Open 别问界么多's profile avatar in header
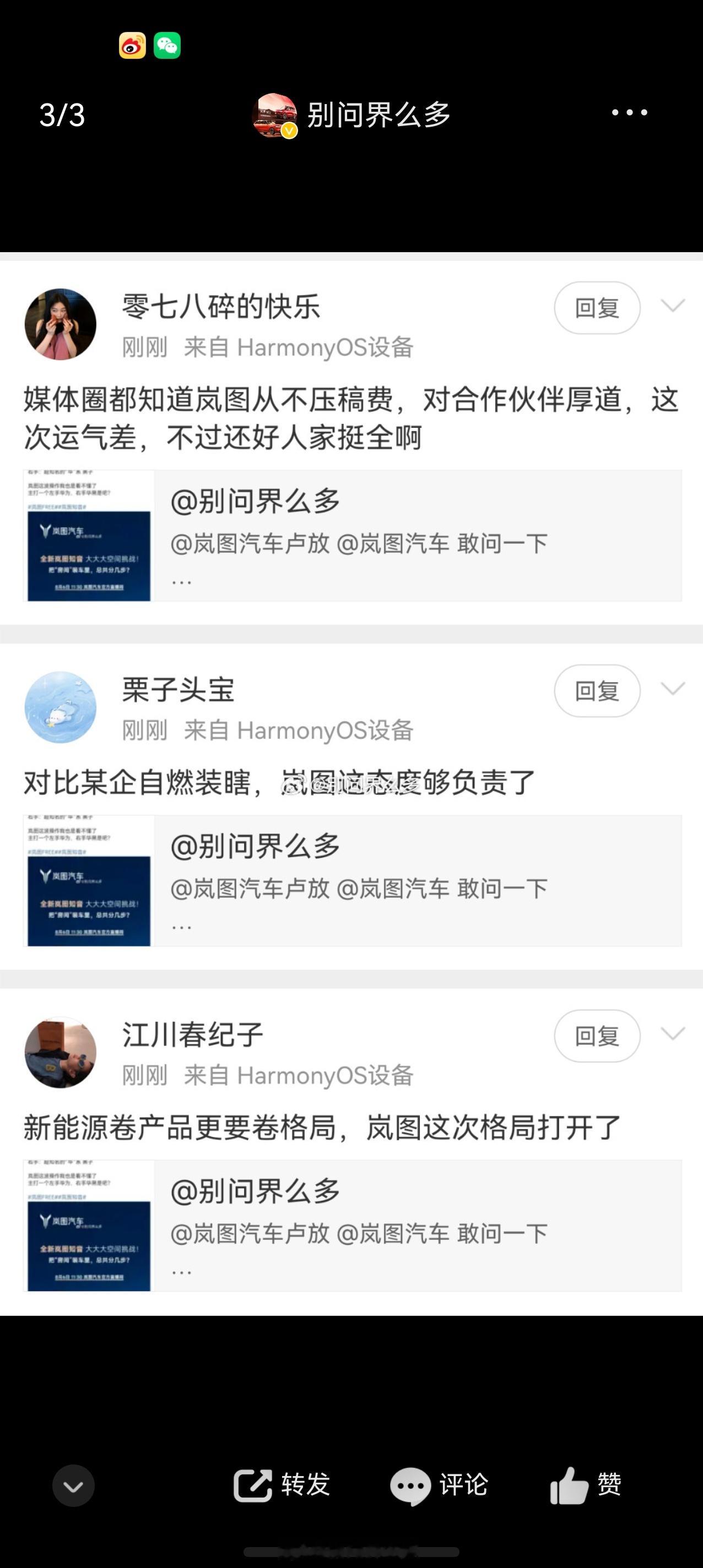The image size is (703, 1568). click(x=275, y=115)
